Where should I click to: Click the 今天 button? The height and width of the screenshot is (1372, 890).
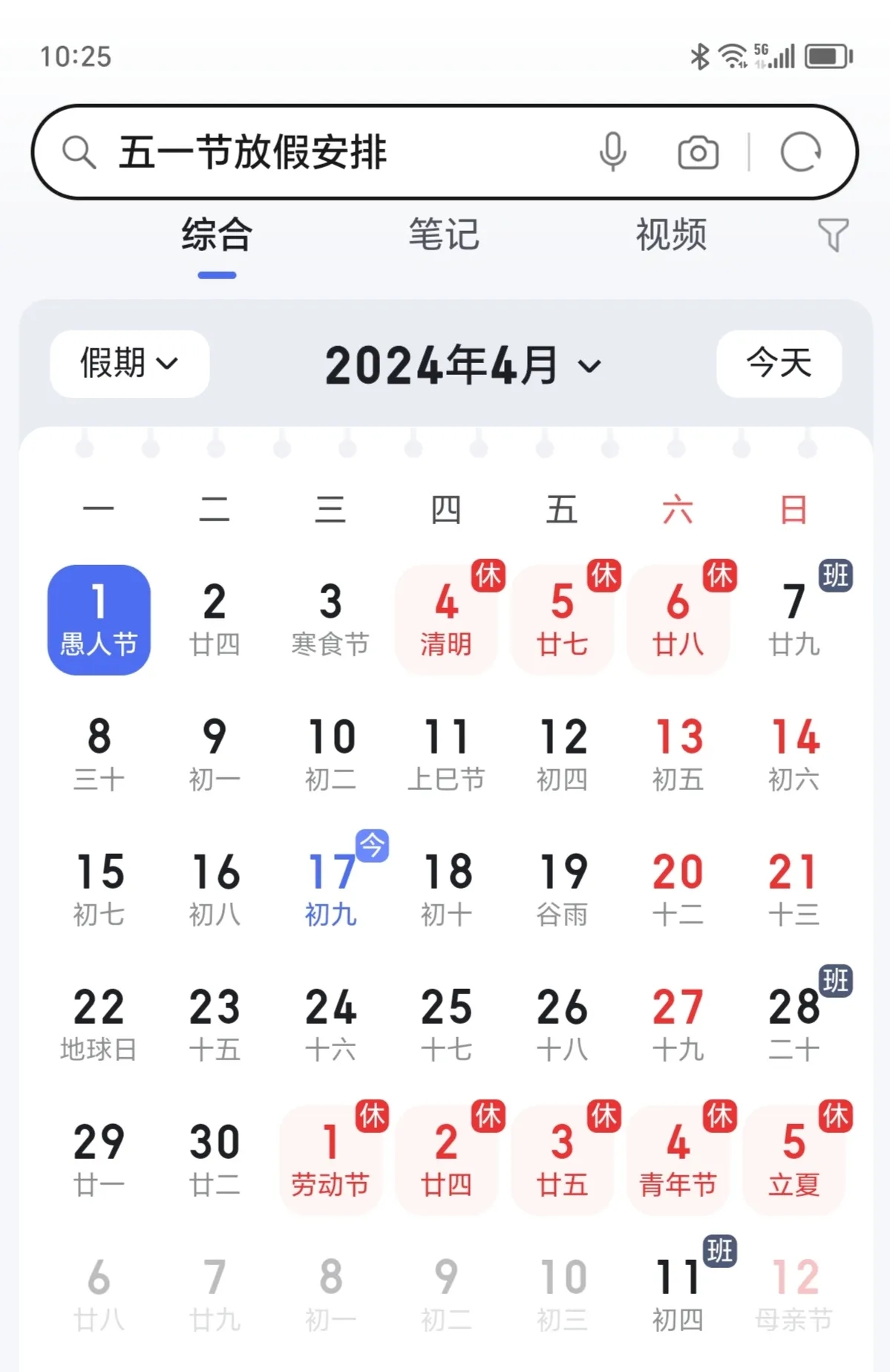(x=779, y=365)
